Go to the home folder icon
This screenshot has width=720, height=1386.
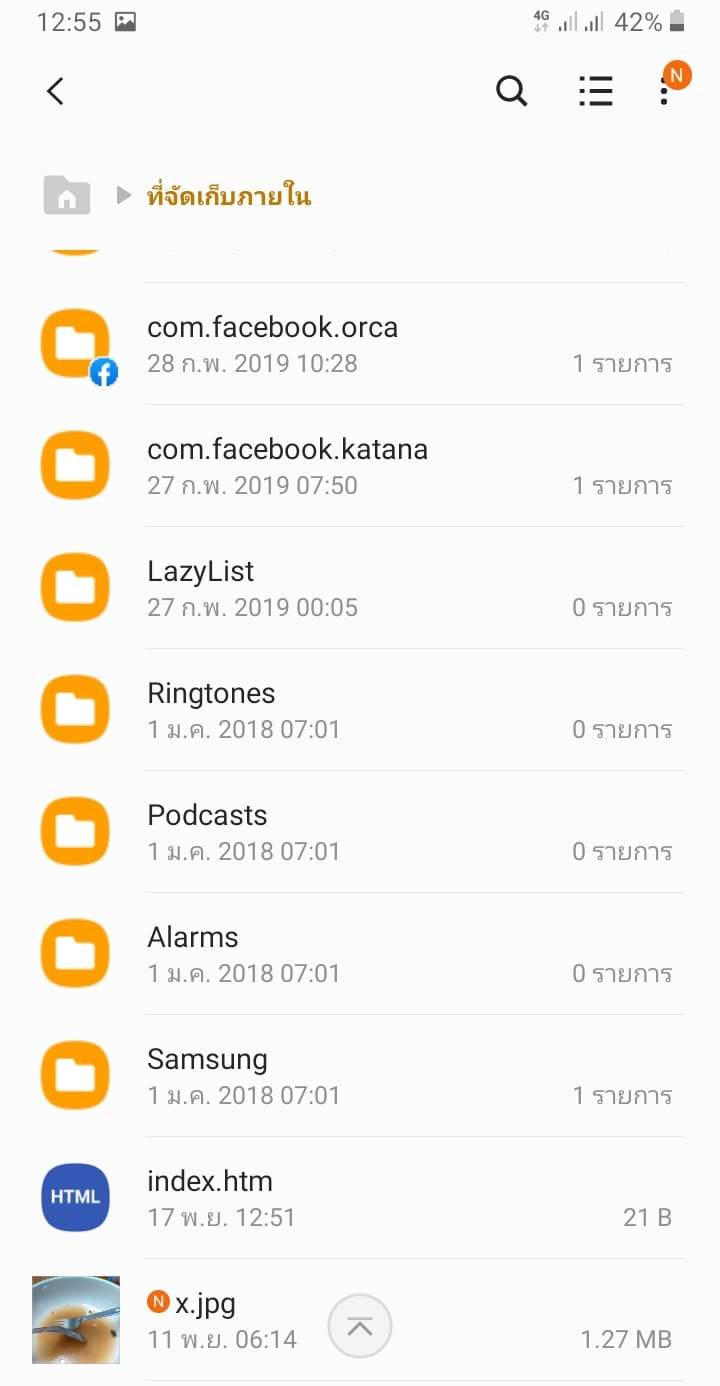pos(67,195)
